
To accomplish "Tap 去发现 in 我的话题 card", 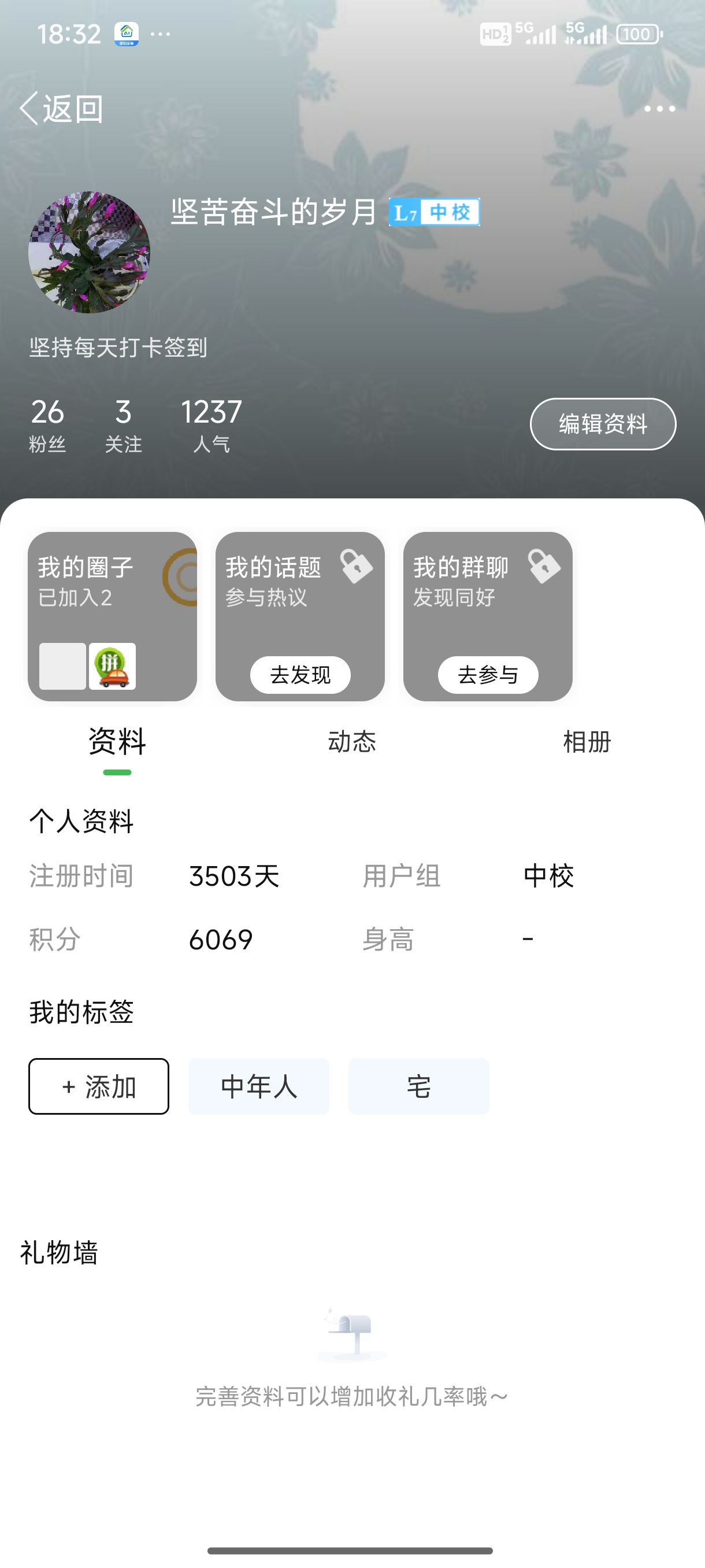I will (x=300, y=674).
